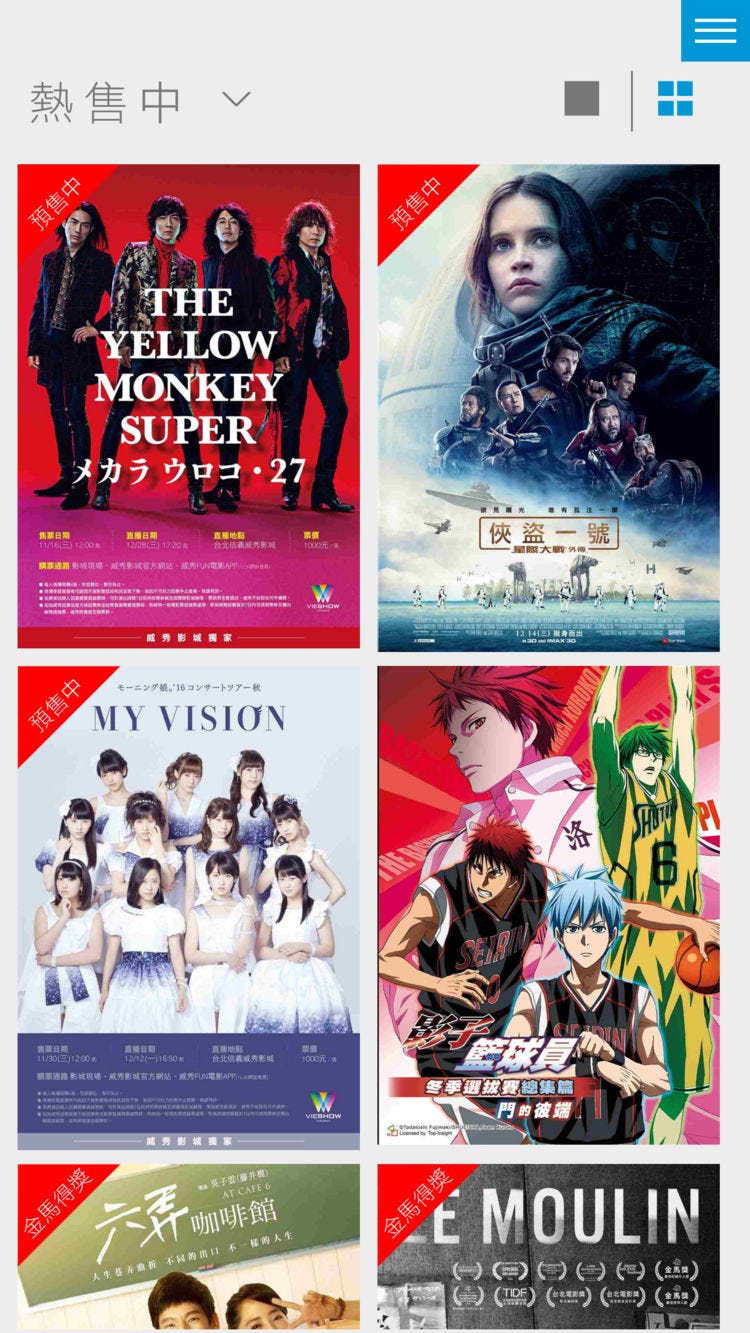Expand the 熱售中 dropdown
This screenshot has height=1333, width=750.
[236, 99]
